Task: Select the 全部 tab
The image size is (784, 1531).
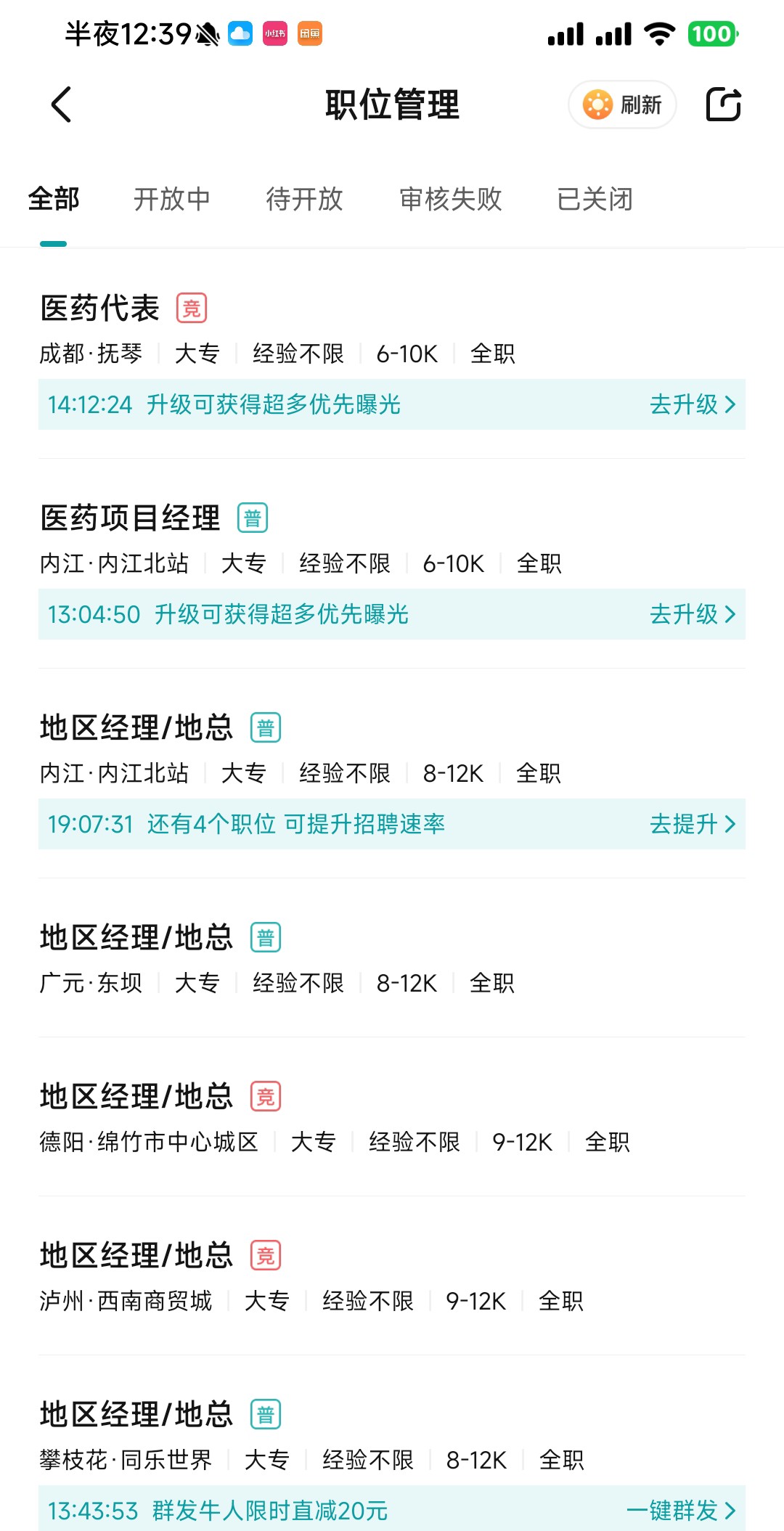Action: (54, 199)
